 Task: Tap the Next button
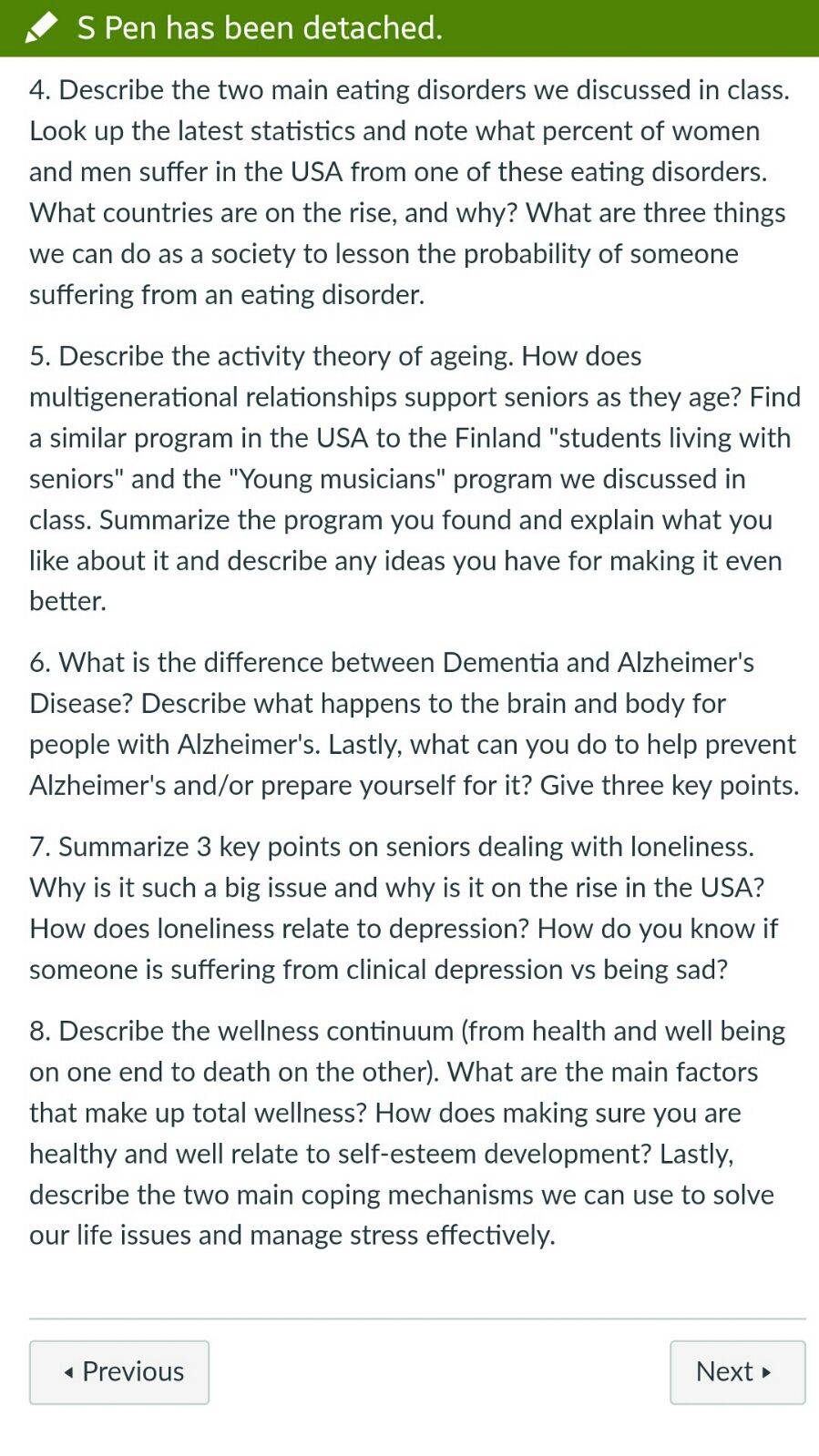coord(737,1371)
